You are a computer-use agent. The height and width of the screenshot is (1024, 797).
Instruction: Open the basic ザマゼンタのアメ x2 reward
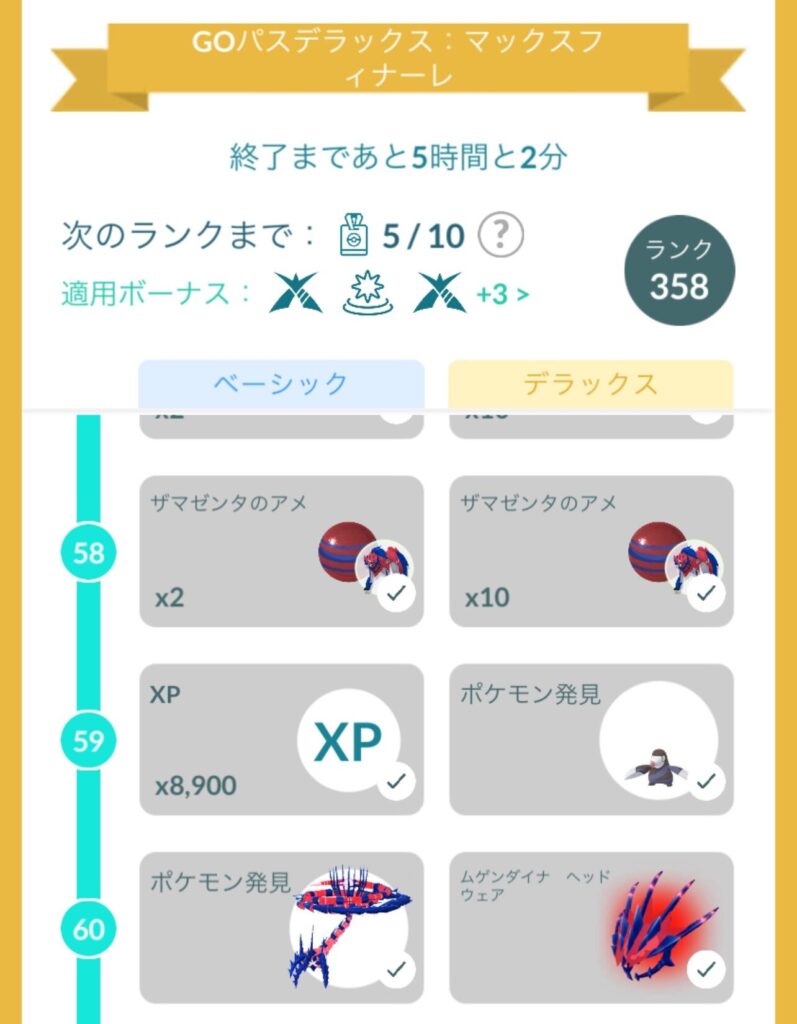pos(281,551)
